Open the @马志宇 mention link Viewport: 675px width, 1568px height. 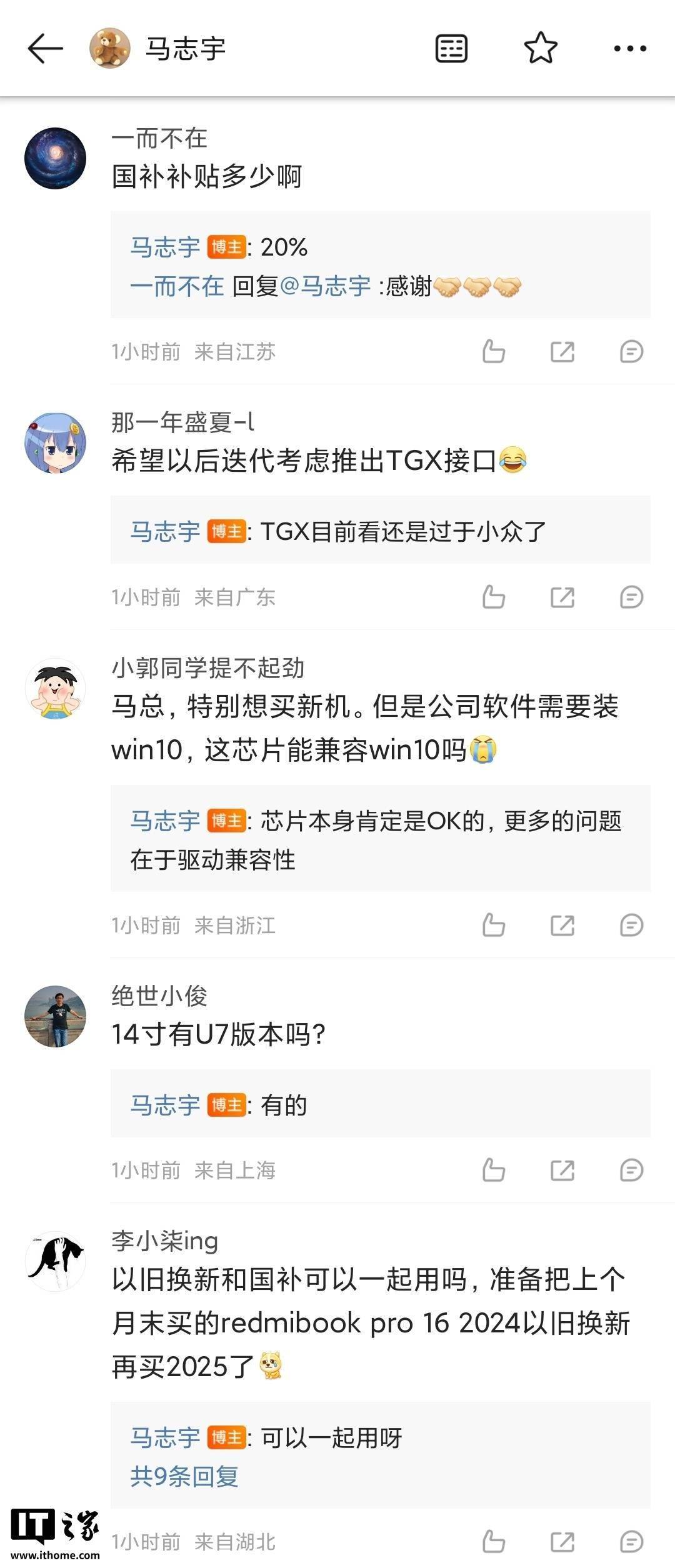325,286
